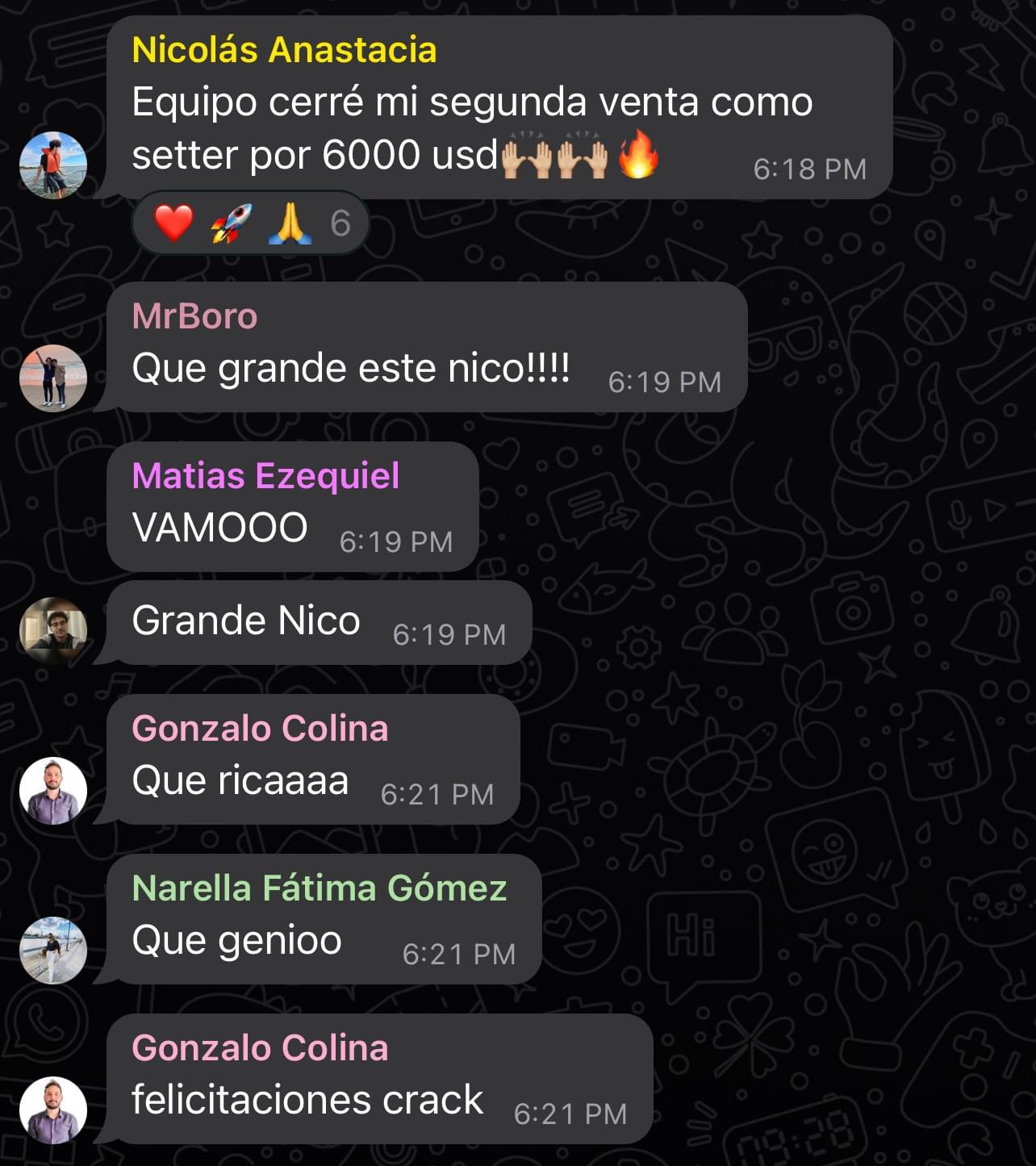This screenshot has height=1166, width=1036.
Task: Tap Gonzalo Colina's name above 'felicitaciones crack'
Action: [260, 1048]
